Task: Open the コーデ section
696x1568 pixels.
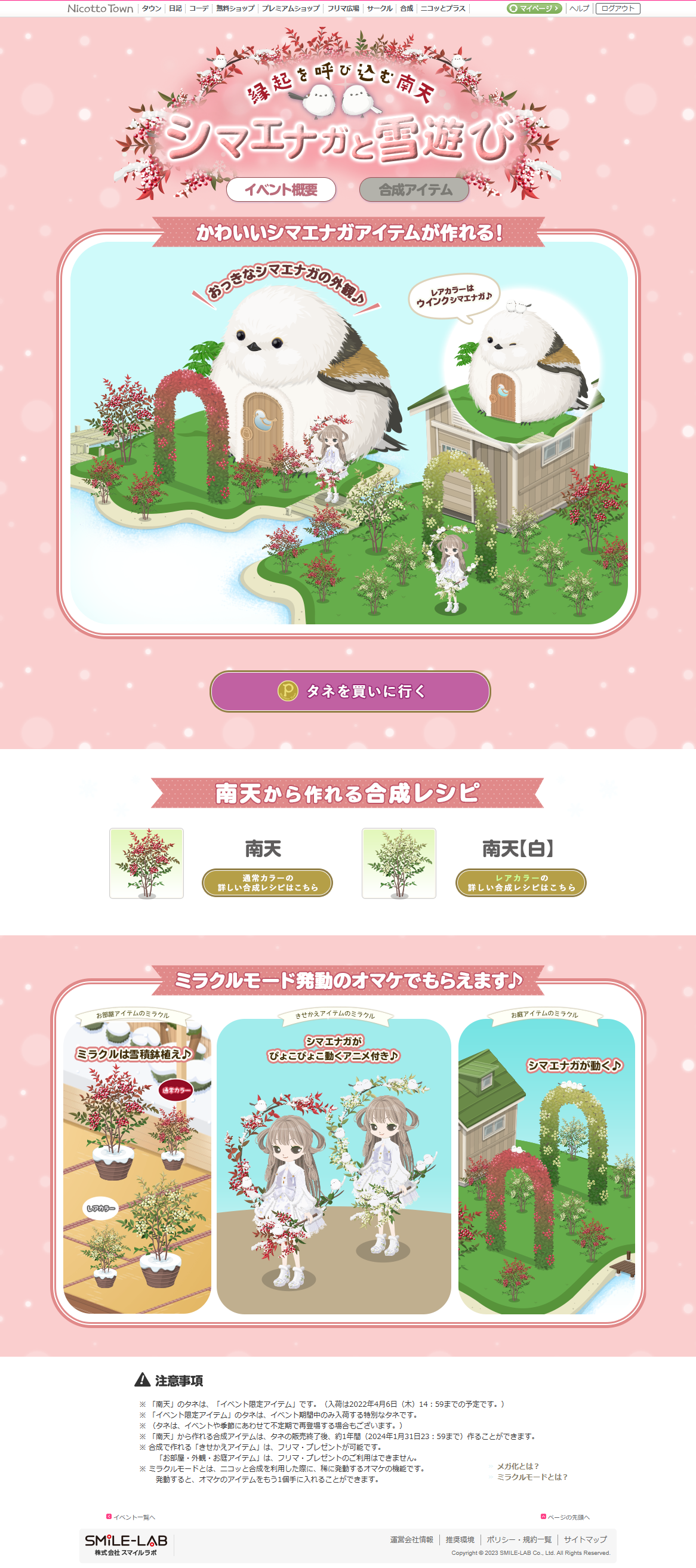Action: pos(199,8)
